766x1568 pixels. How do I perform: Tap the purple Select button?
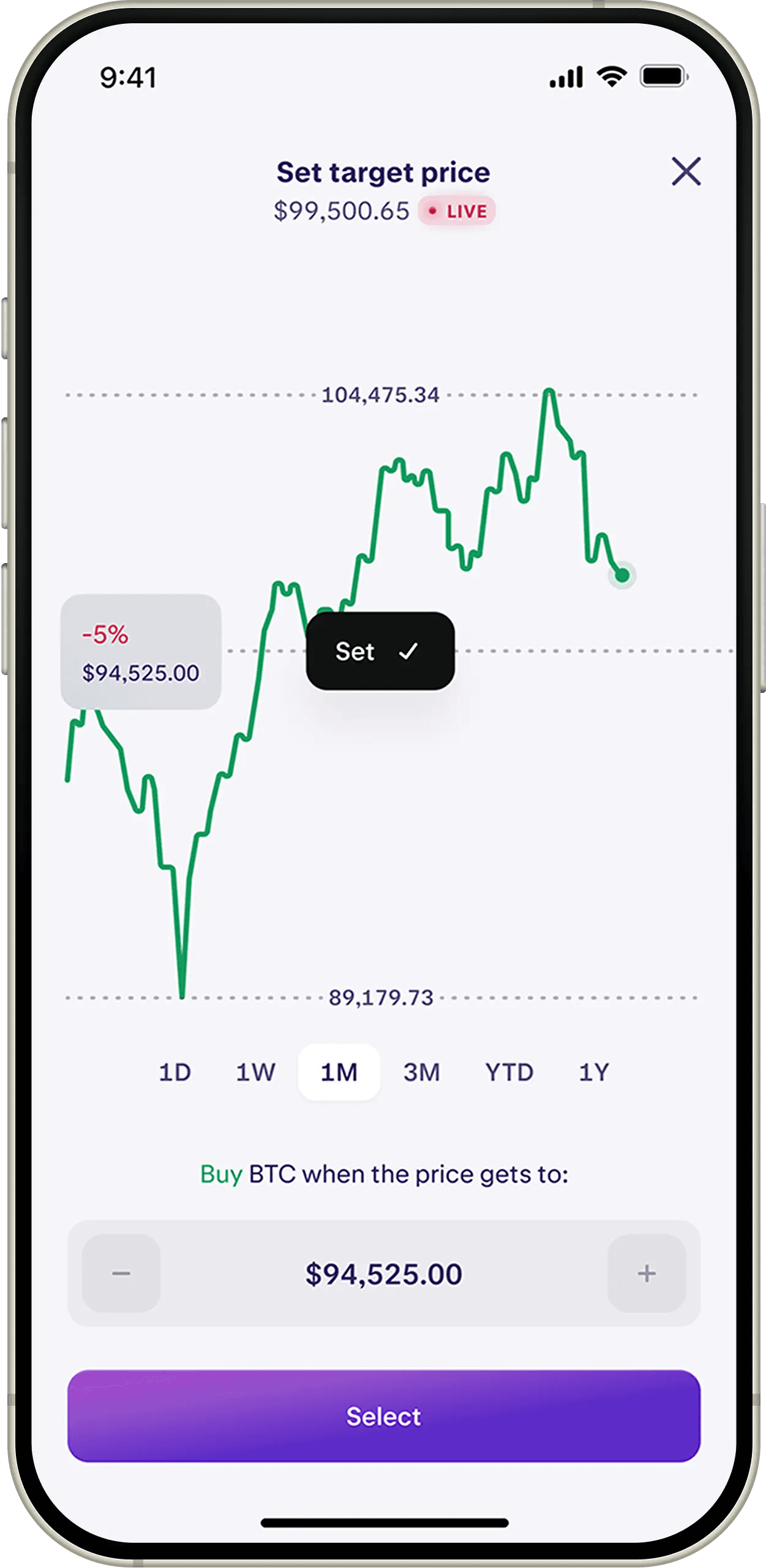pos(384,1416)
